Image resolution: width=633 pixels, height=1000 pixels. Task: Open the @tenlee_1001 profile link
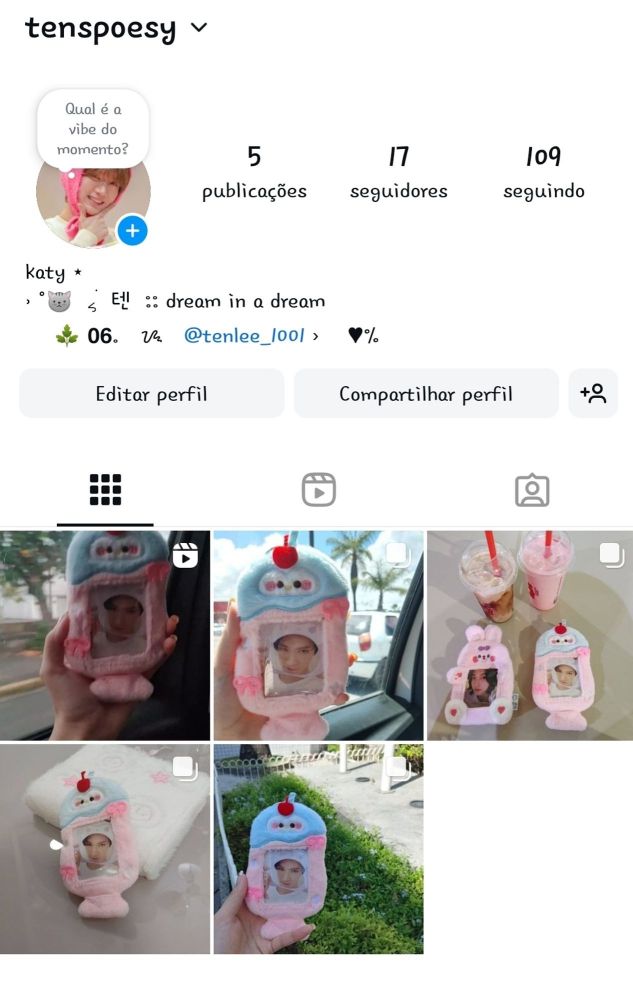[244, 336]
